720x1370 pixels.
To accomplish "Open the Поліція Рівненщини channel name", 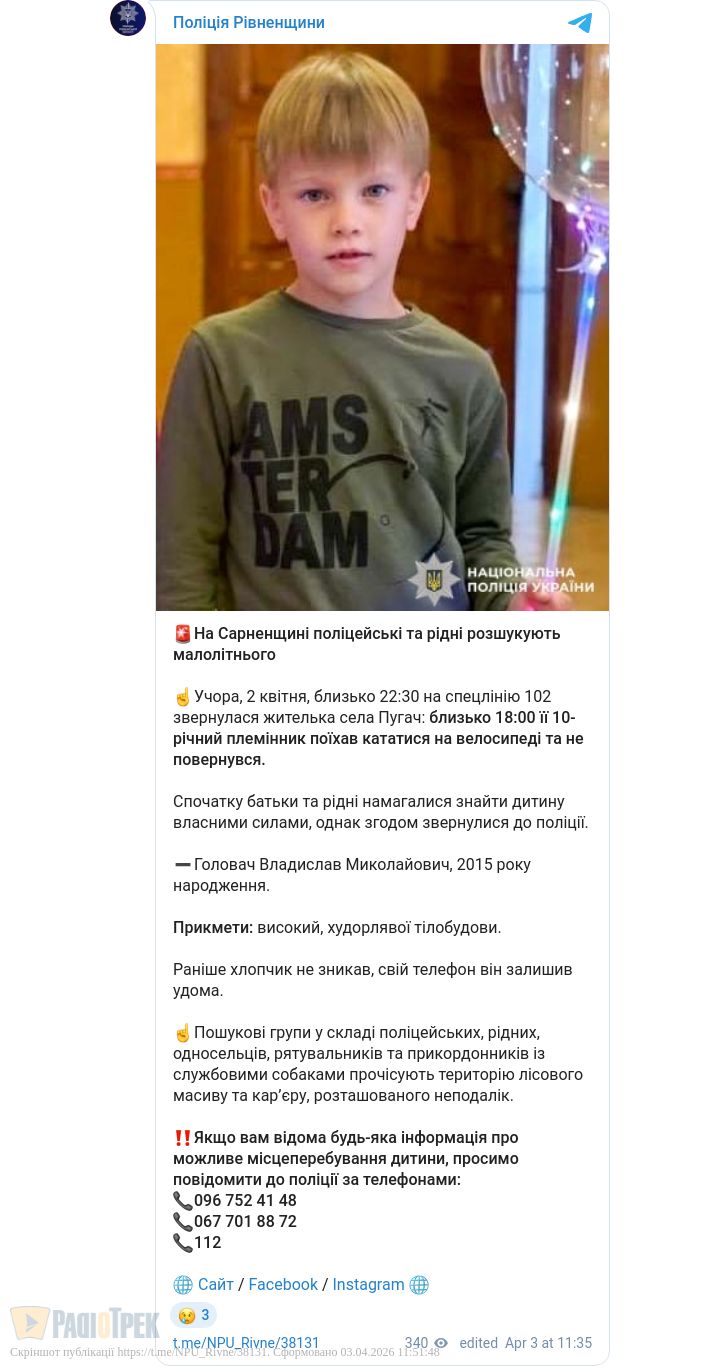I will coord(248,22).
